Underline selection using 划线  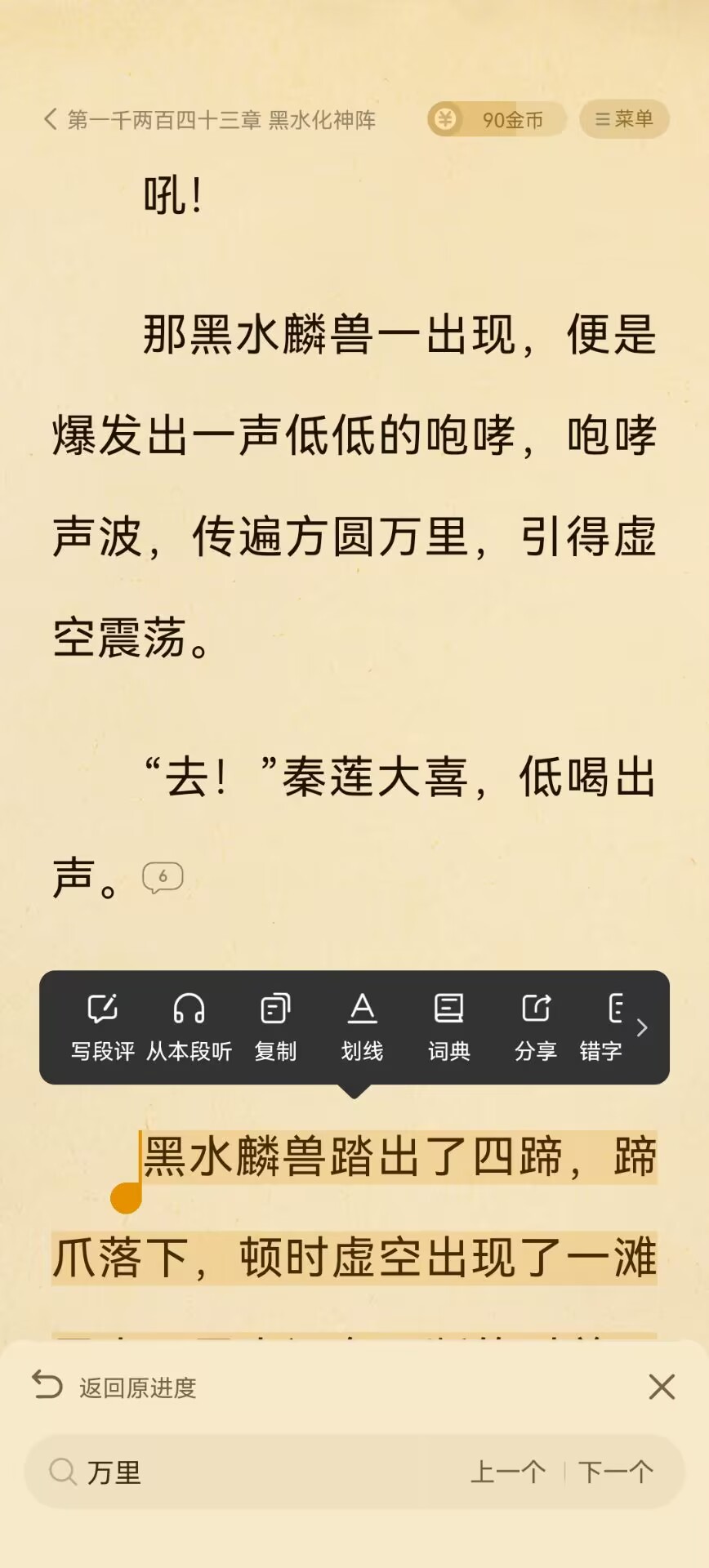tap(362, 1027)
